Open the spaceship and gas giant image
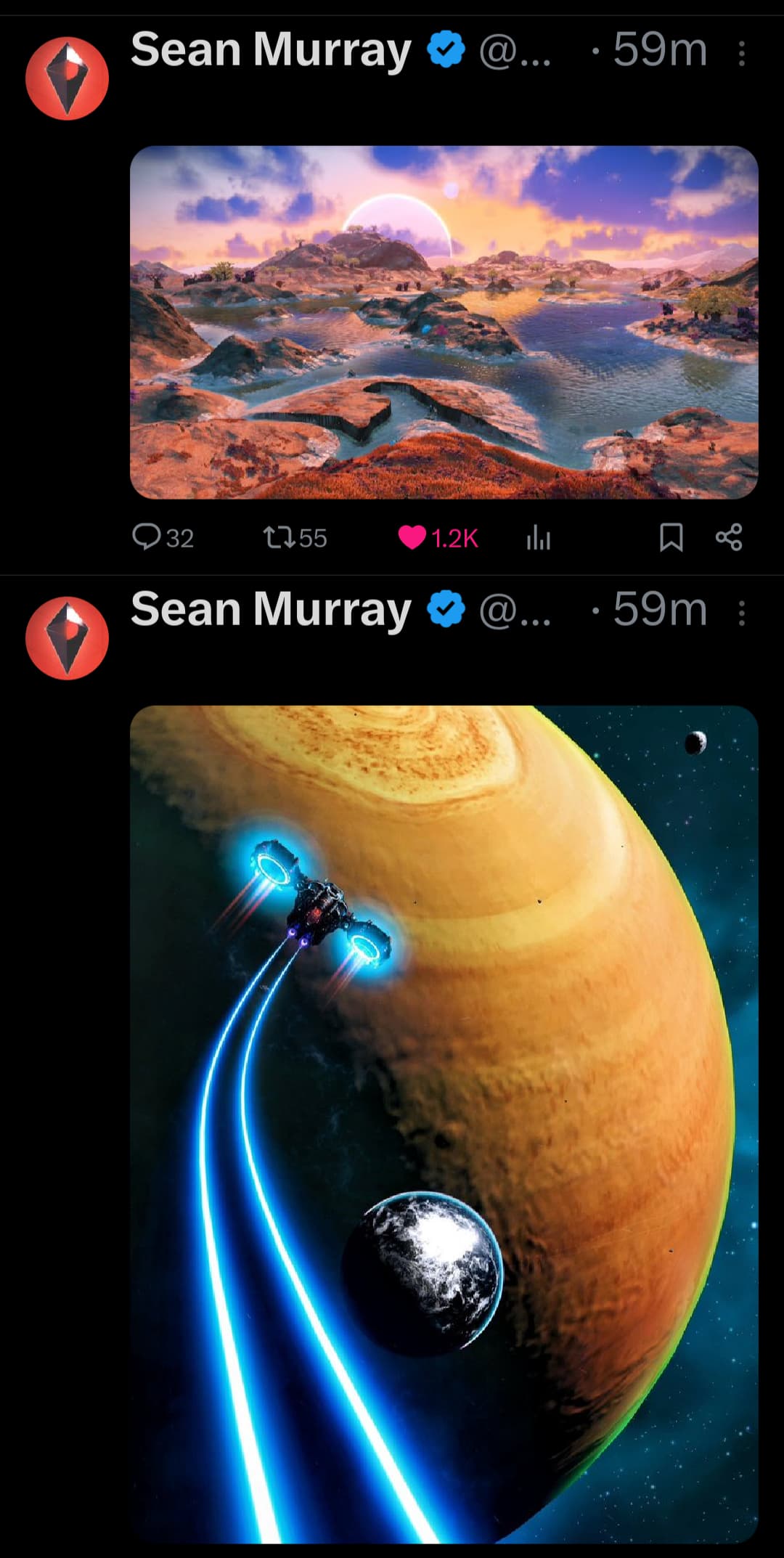Screen dimensions: 784x1558 (x=444, y=1125)
